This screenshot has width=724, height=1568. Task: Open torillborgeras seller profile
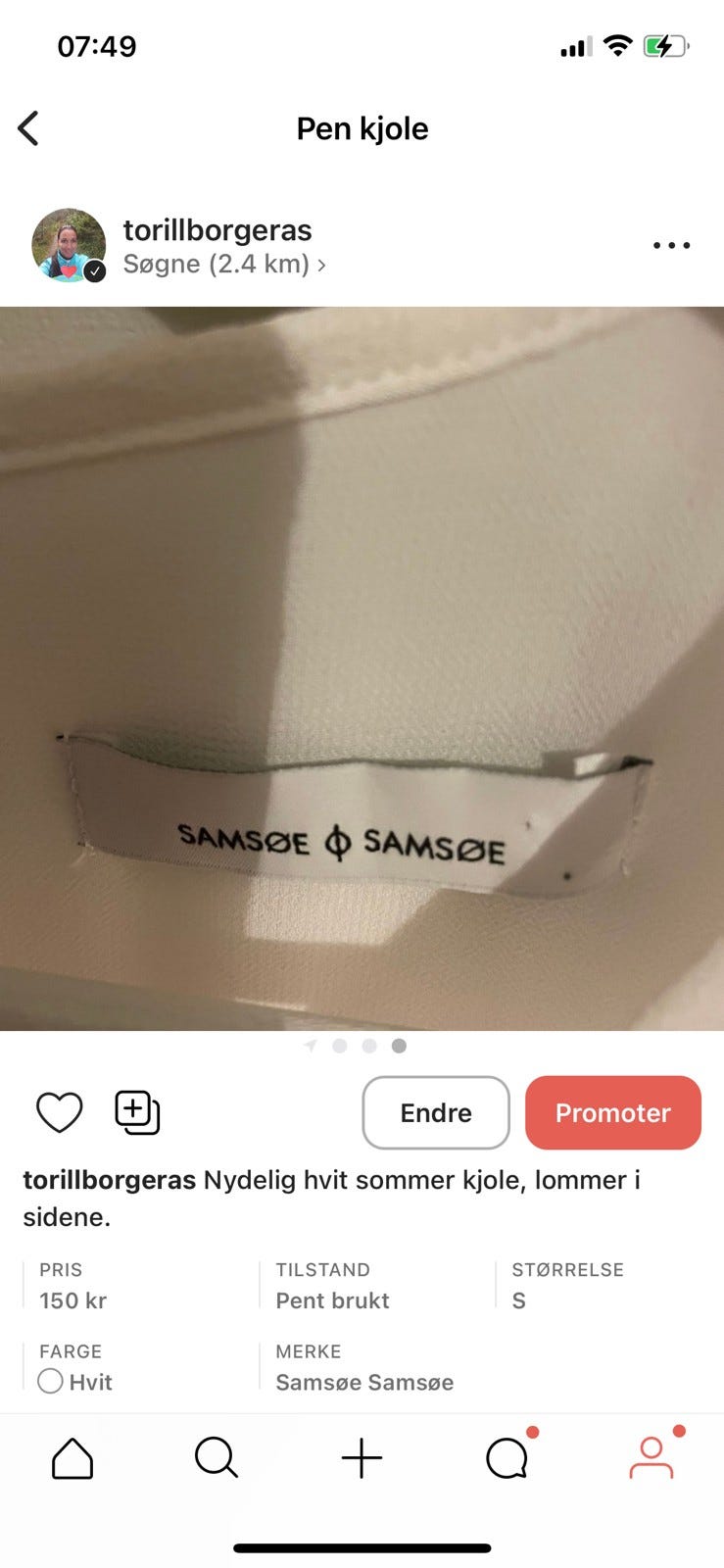pyautogui.click(x=217, y=229)
